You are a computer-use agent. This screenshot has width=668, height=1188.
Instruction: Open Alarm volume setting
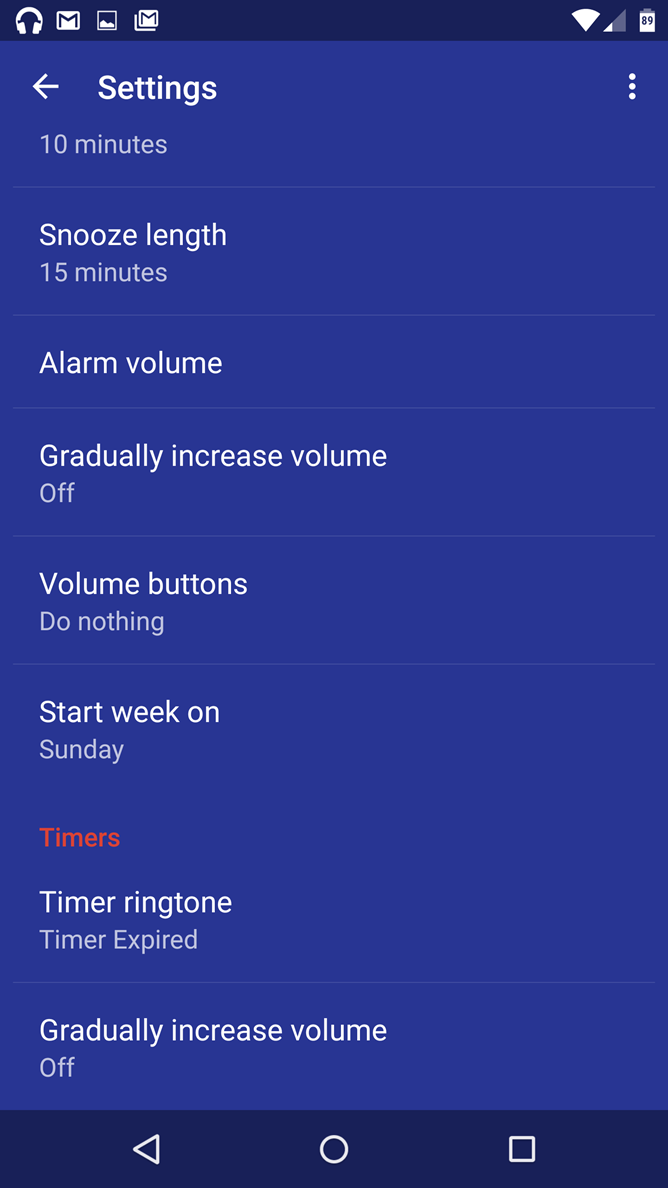tap(333, 362)
